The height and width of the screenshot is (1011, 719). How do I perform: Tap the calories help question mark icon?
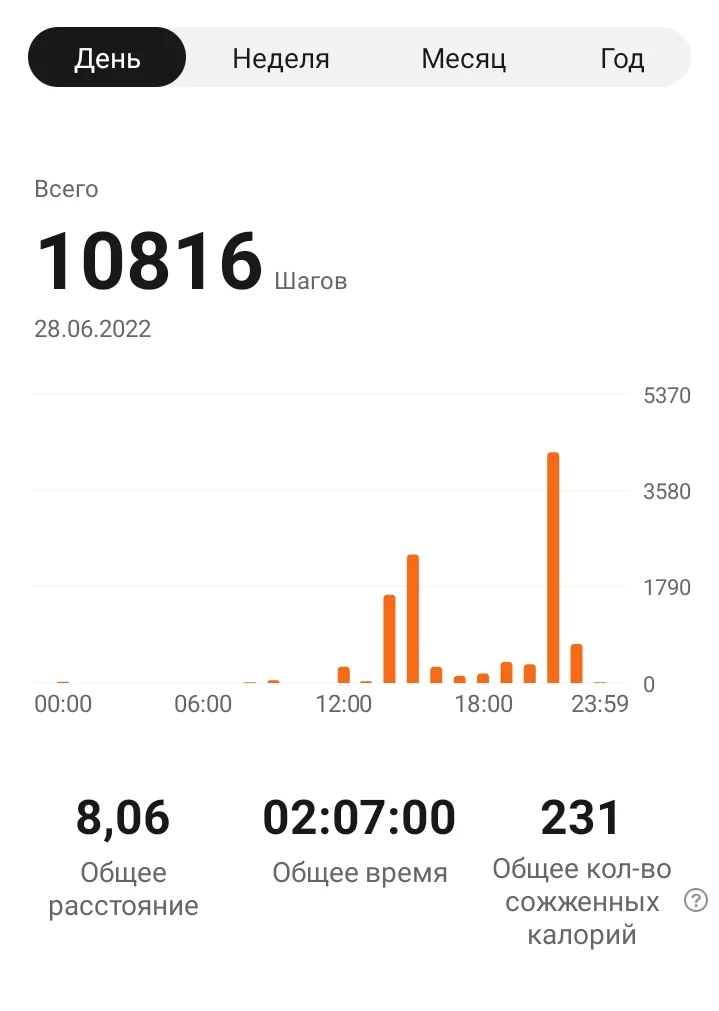point(695,901)
